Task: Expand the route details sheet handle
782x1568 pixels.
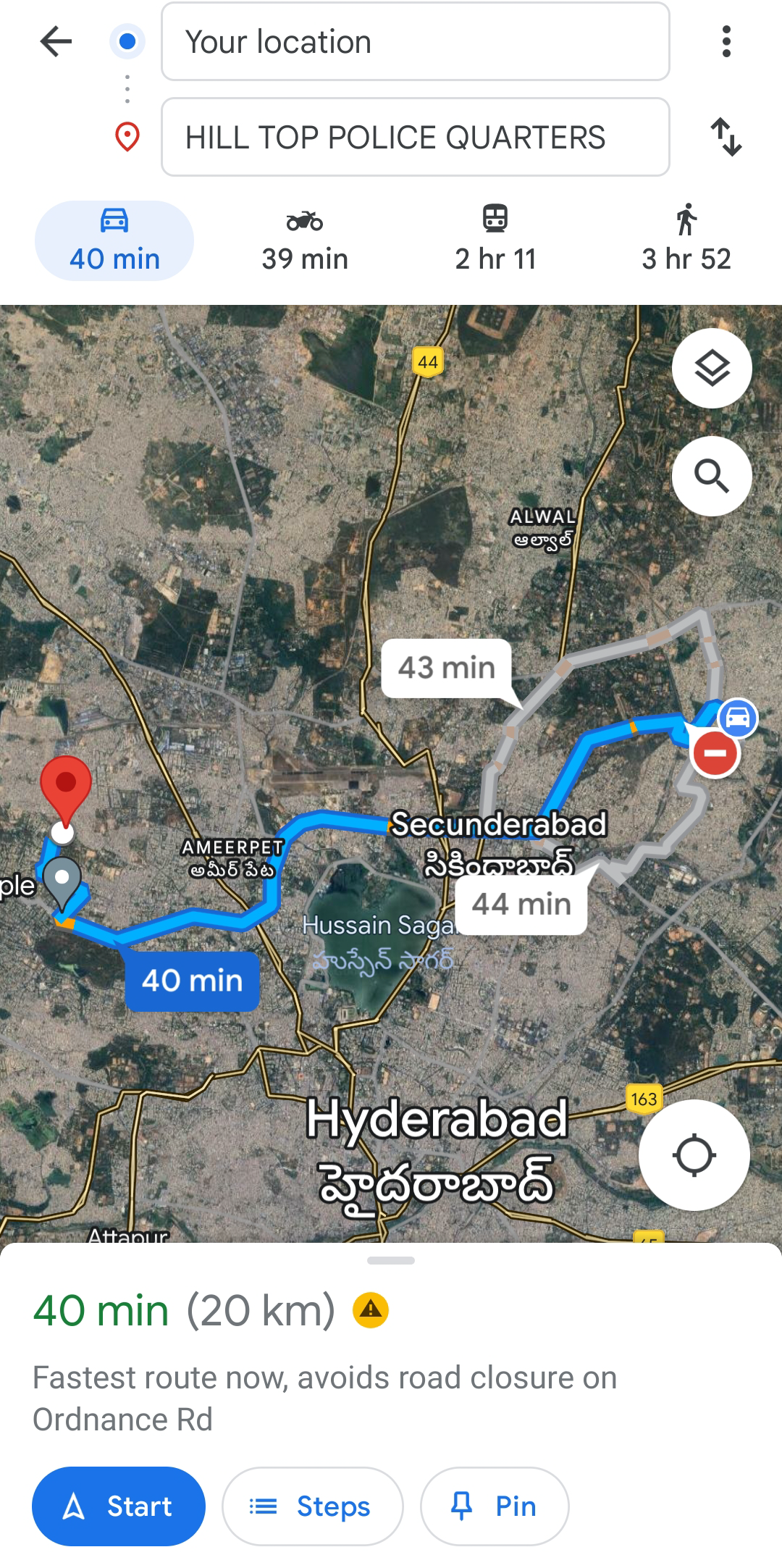Action: coord(391,1261)
